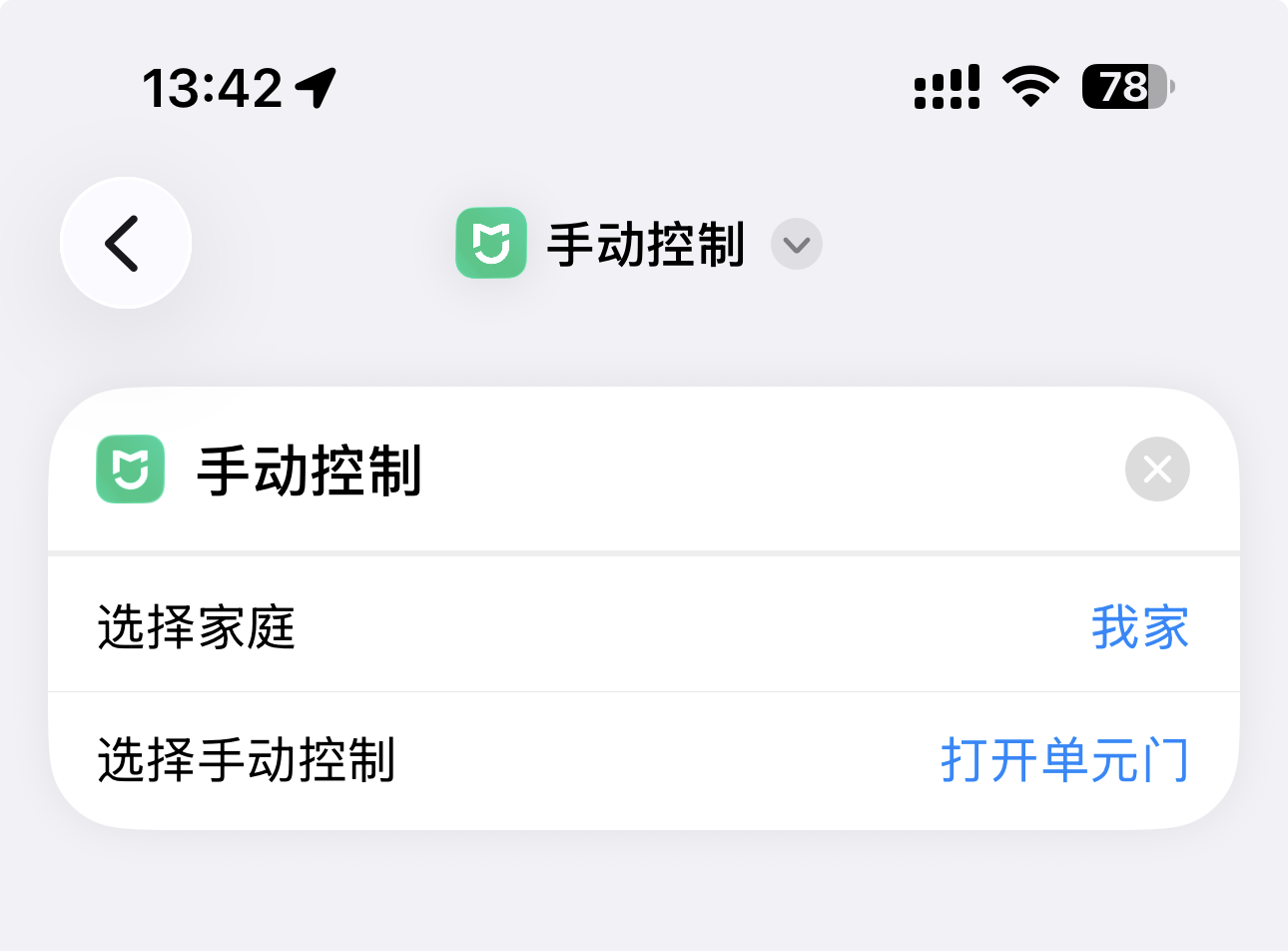Expand the 手动控制 title dropdown chevron
Image resolution: width=1288 pixels, height=951 pixels.
coord(796,245)
